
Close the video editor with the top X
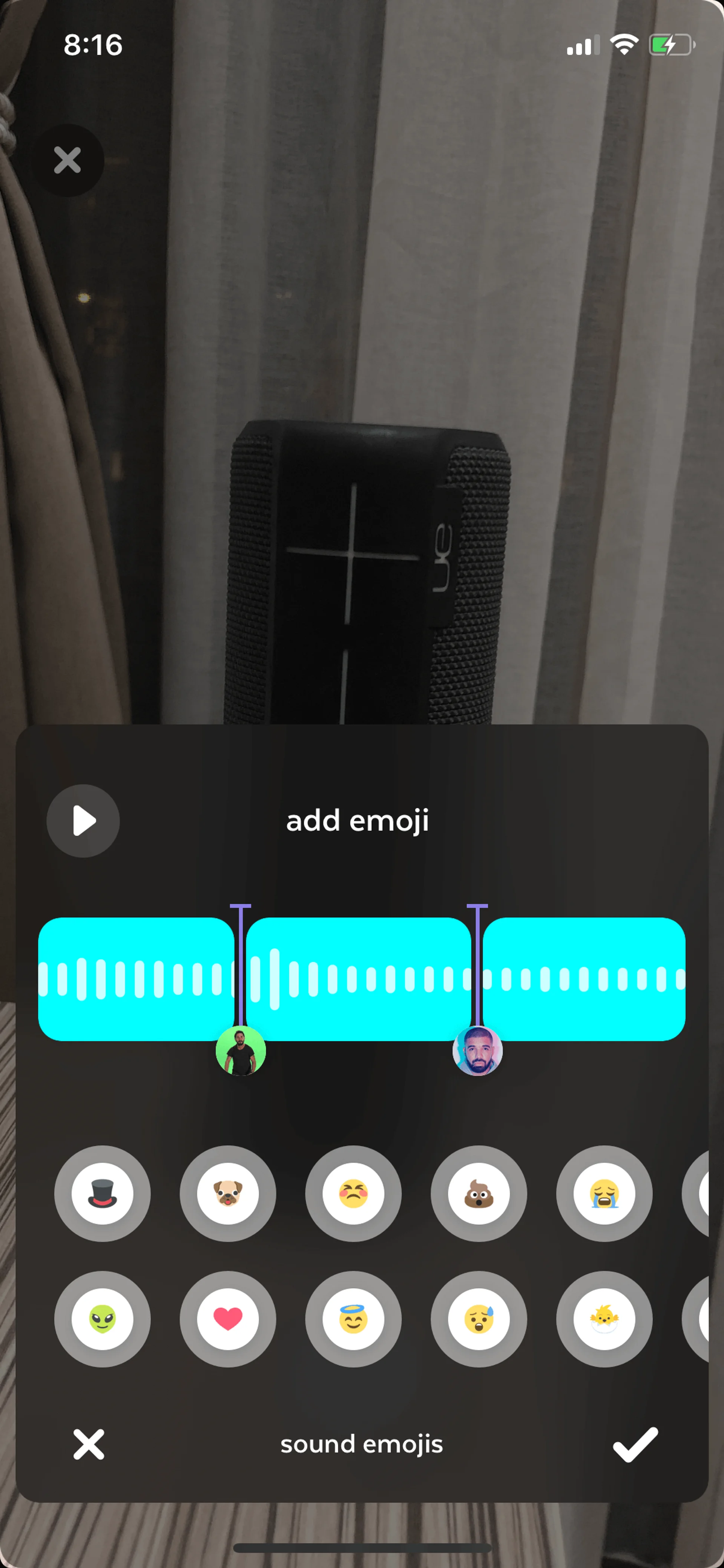67,160
